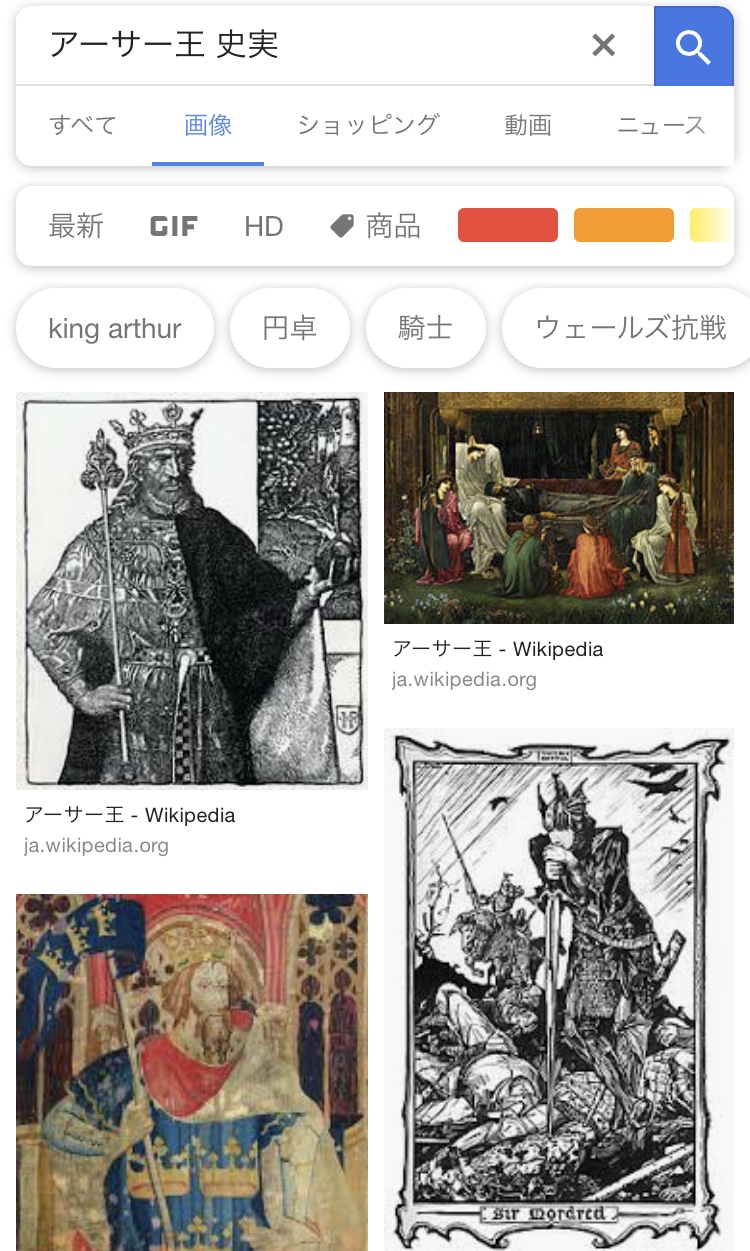Screen dimensions: 750x1251
Task: Tap the king arthur suggestion chip
Action: tap(115, 328)
